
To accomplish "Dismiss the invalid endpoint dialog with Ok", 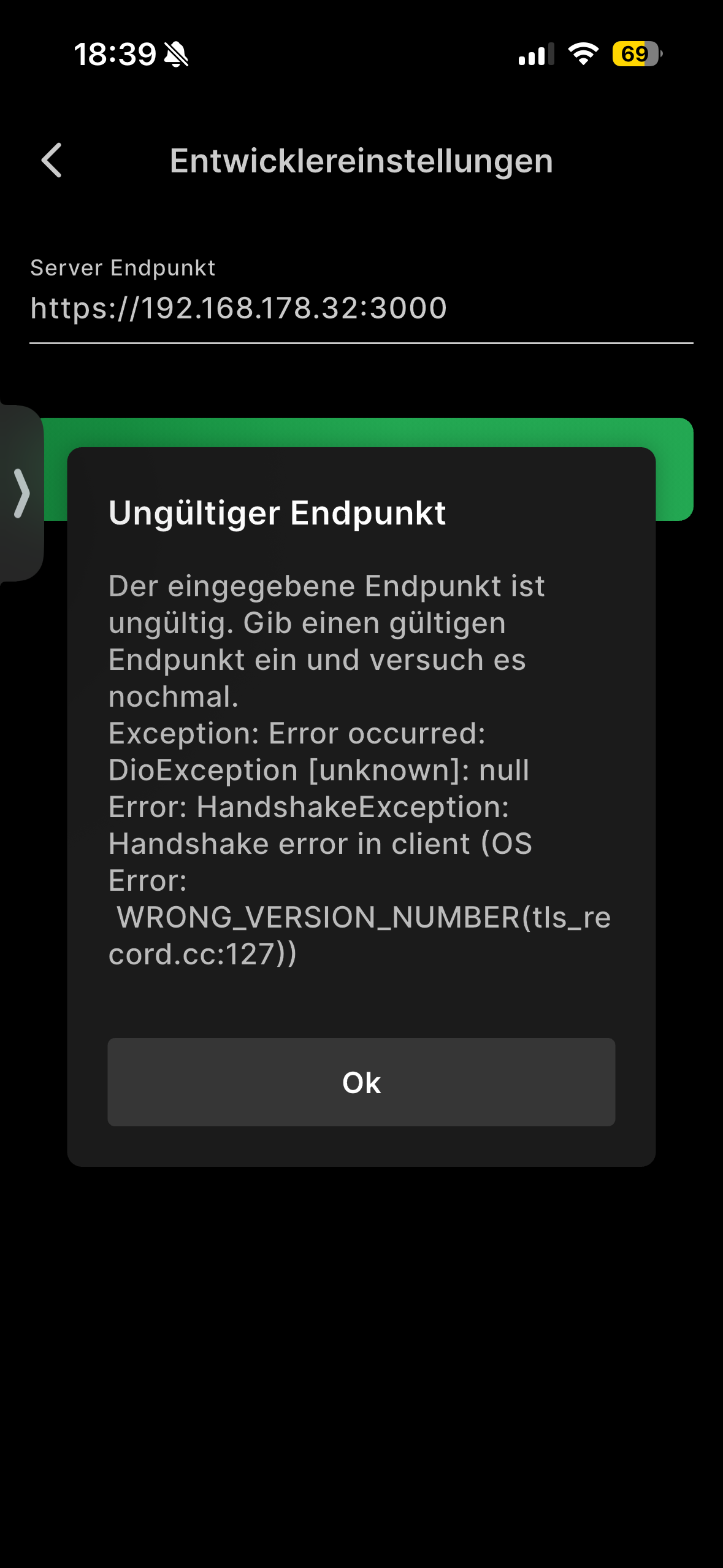I will coord(361,1082).
